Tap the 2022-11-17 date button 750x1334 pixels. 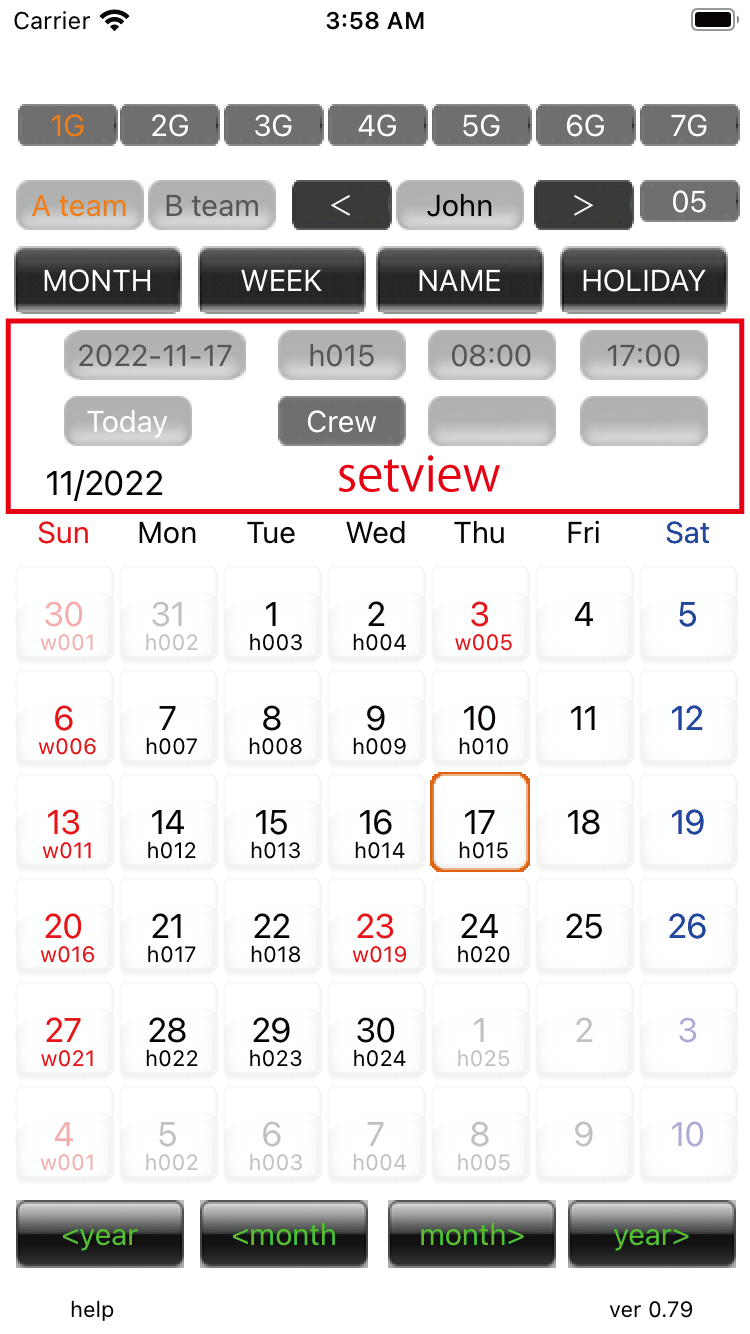155,355
